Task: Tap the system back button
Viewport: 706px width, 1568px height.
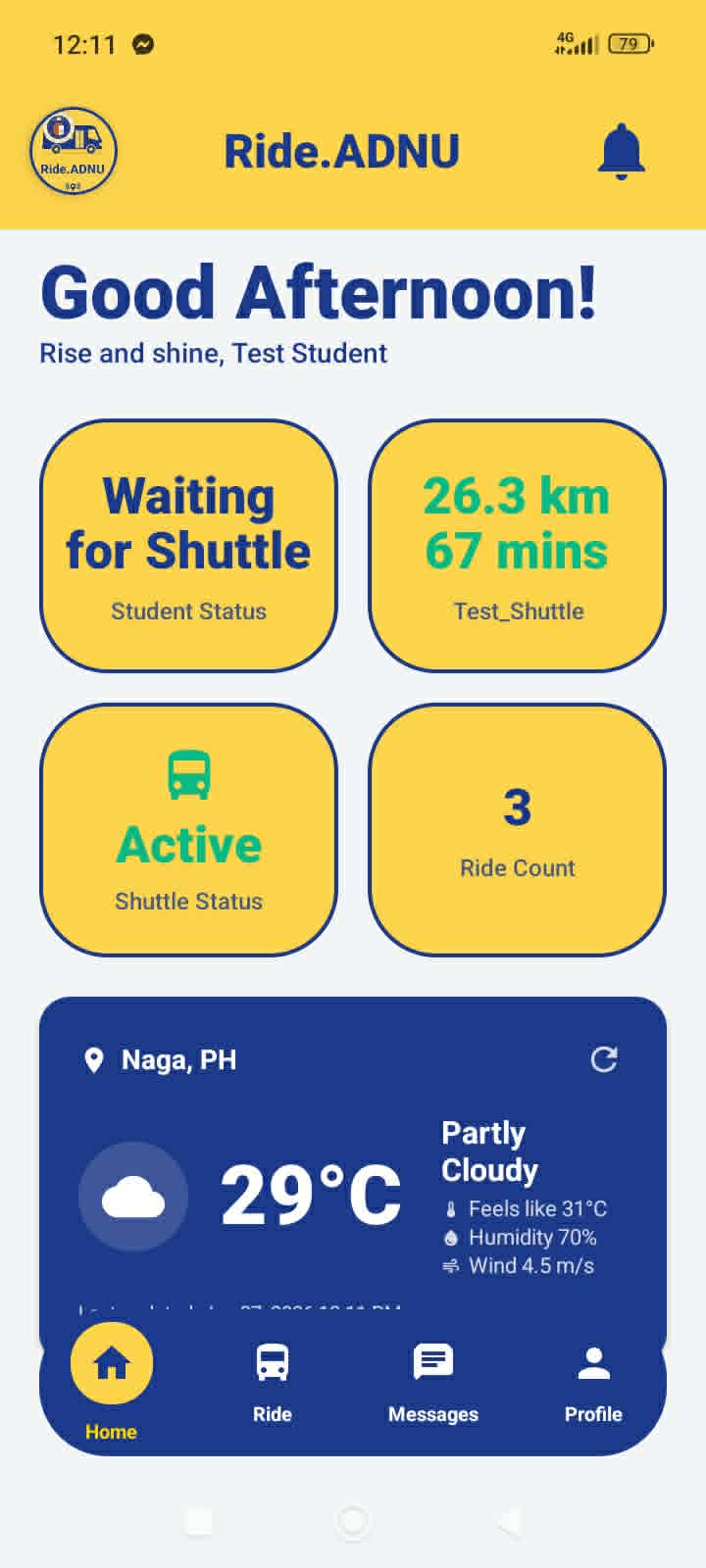Action: [x=508, y=1521]
